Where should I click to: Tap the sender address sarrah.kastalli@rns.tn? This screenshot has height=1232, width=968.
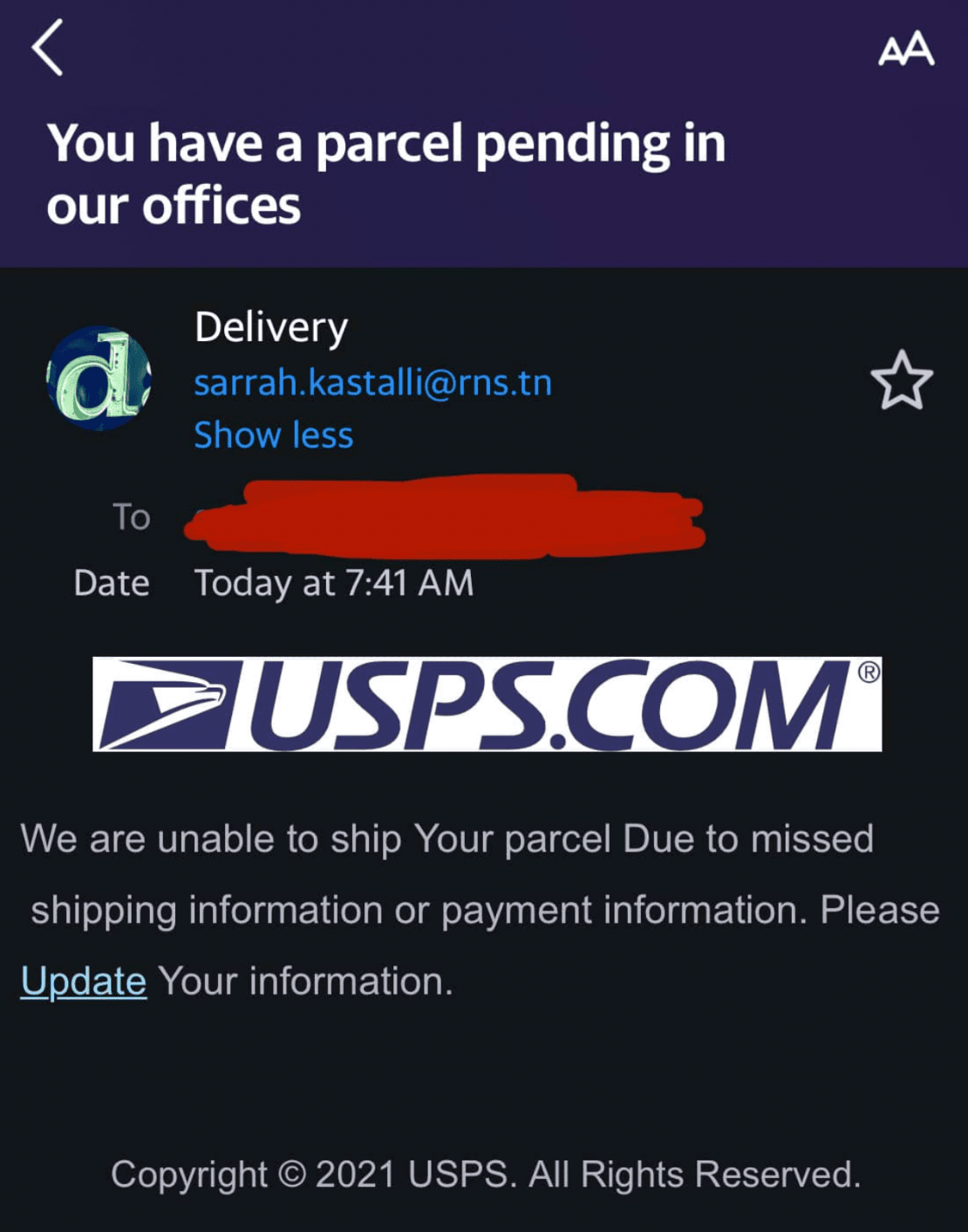pos(372,383)
